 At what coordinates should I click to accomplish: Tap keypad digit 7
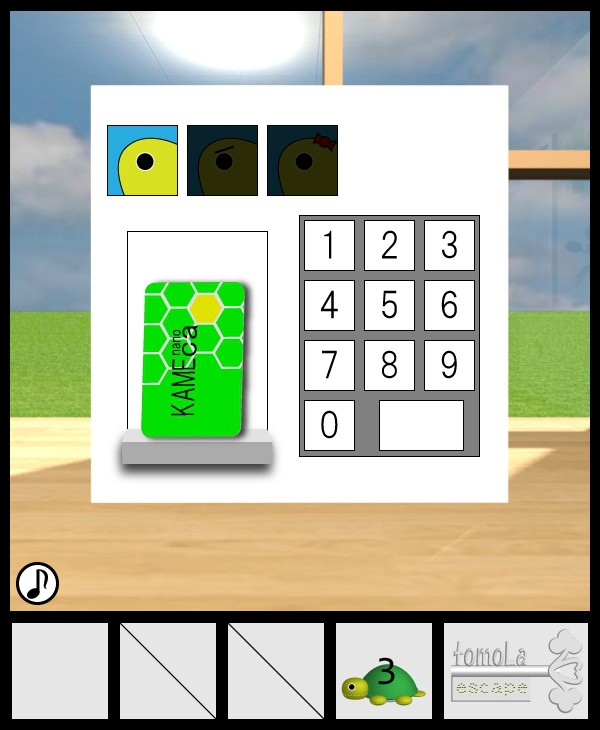[x=329, y=365]
